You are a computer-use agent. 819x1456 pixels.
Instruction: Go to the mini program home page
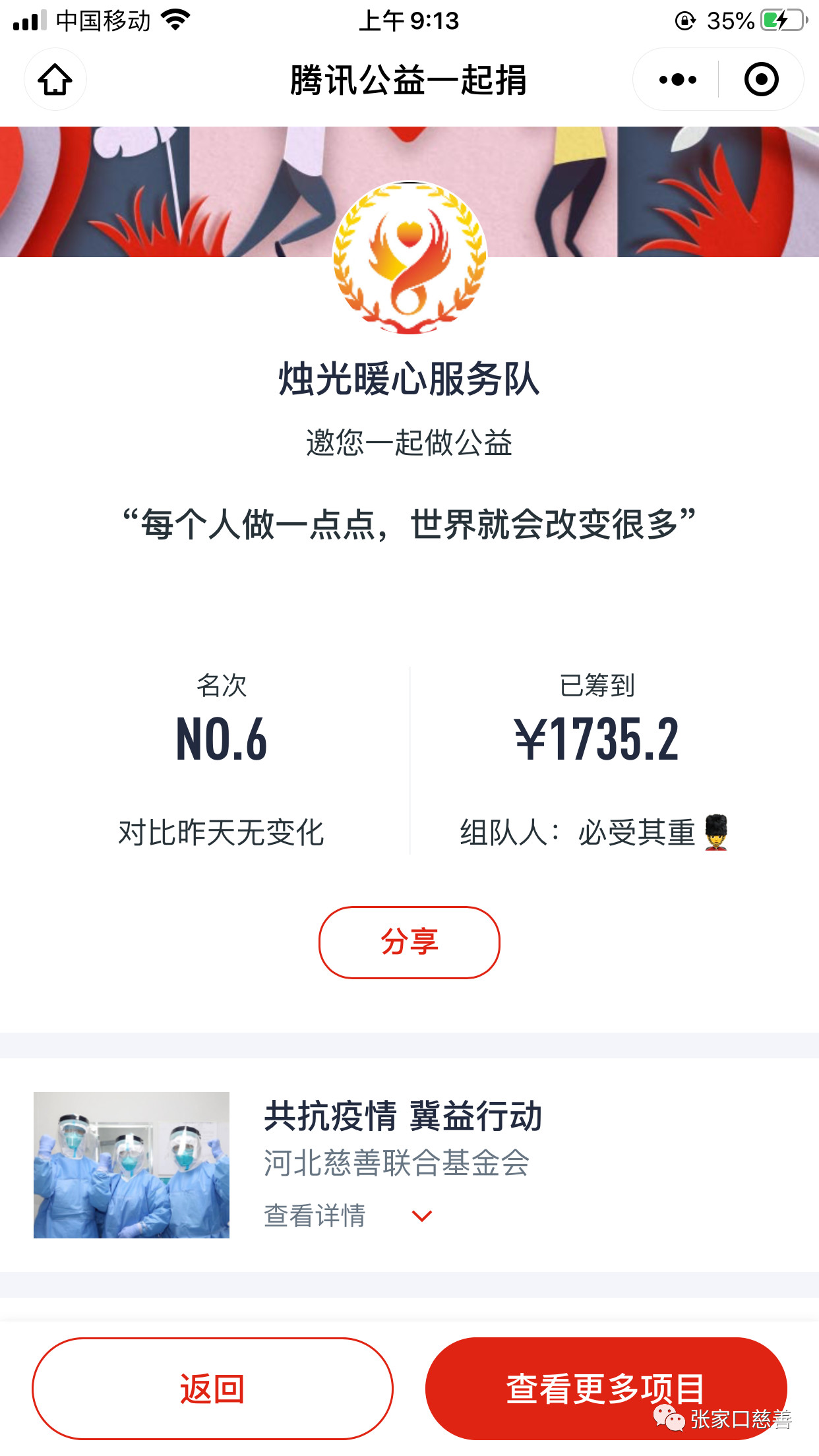click(55, 80)
